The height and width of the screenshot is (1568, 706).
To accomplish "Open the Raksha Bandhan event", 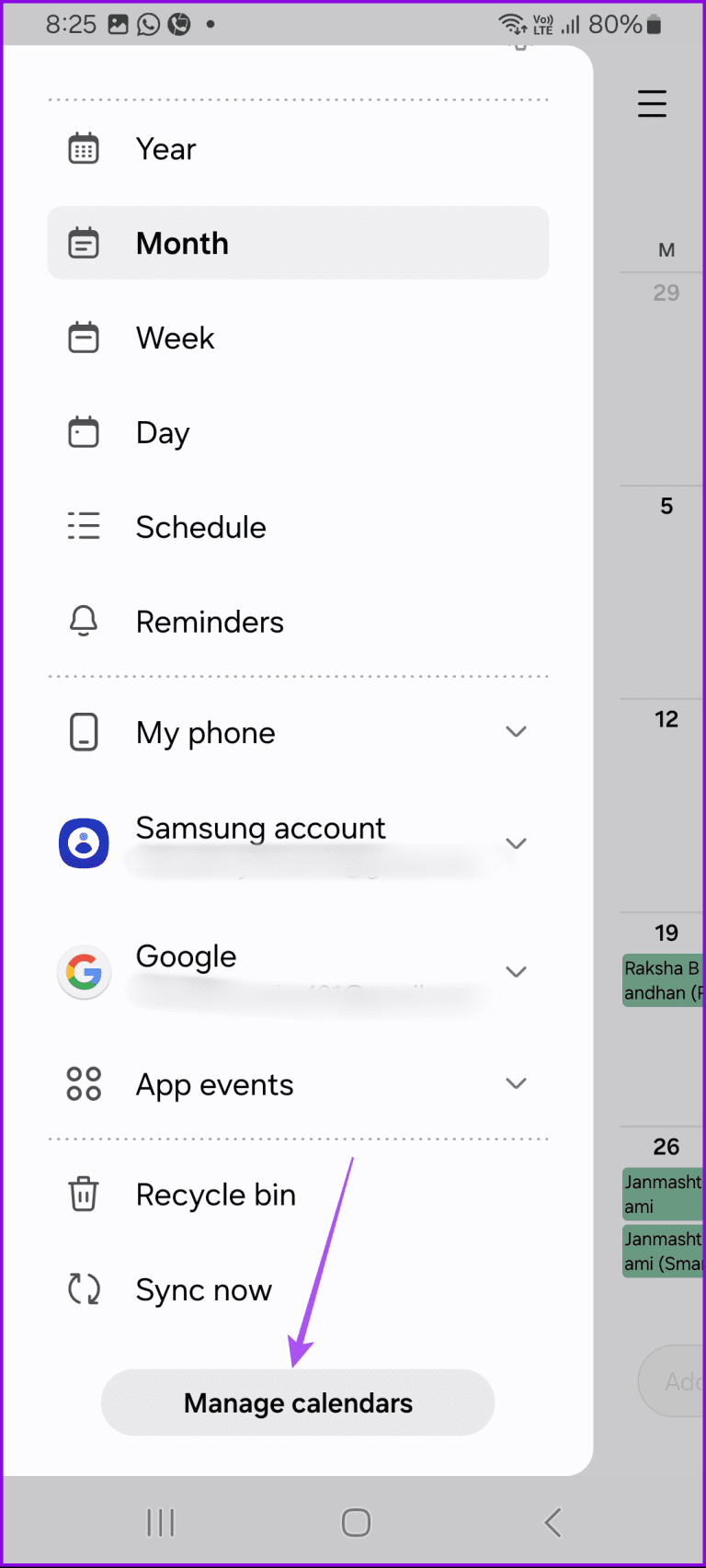I will 664,980.
